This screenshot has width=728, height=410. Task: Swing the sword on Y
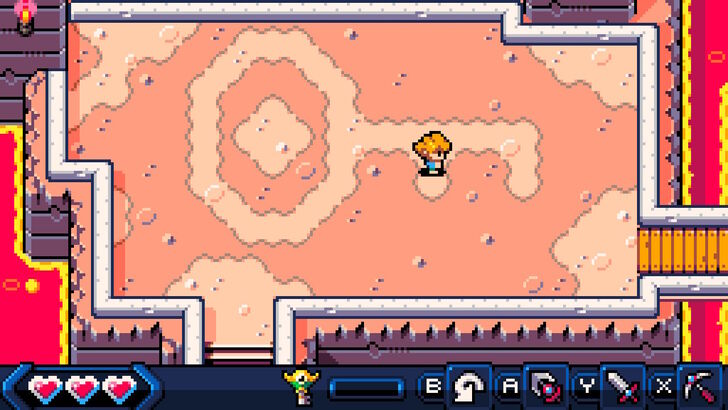(x=621, y=386)
